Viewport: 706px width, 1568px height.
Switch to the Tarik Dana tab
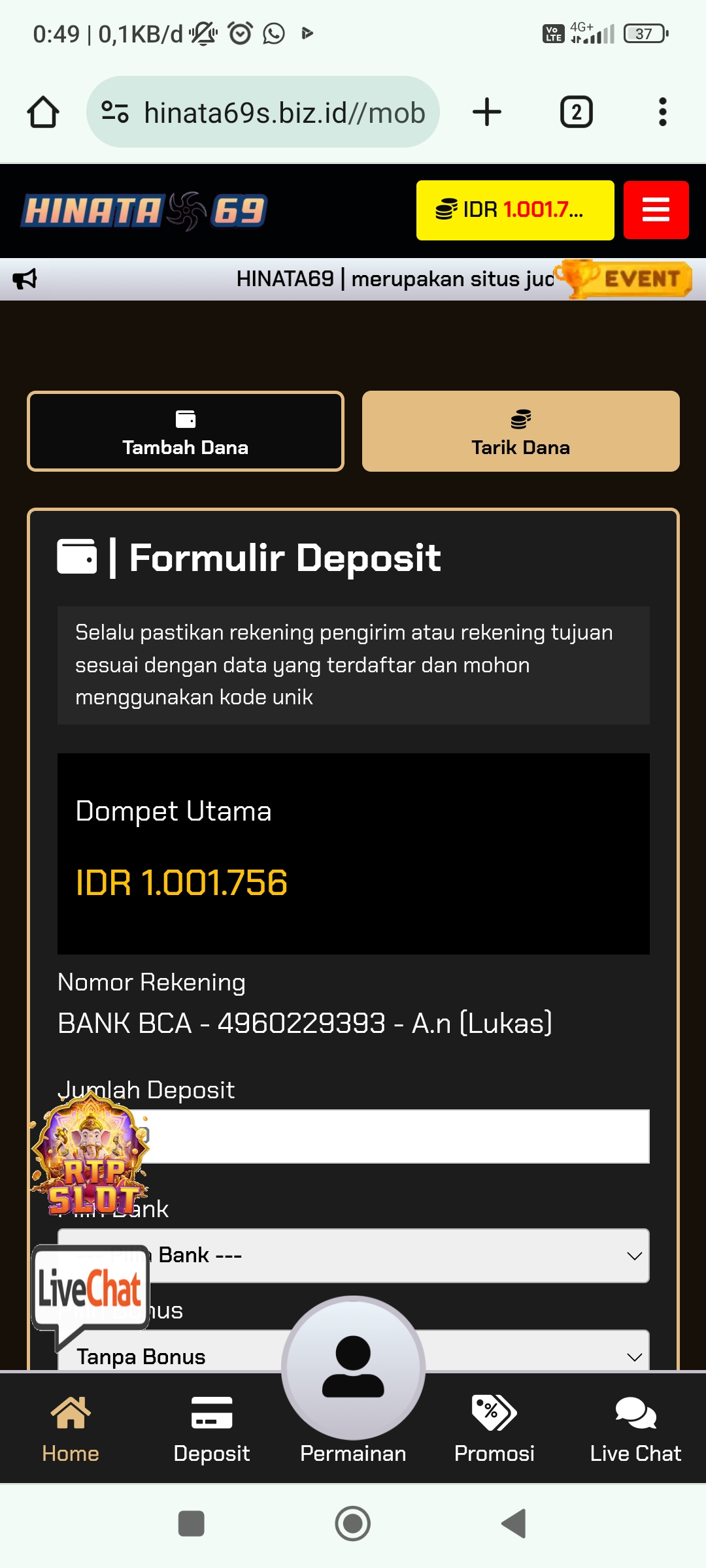point(520,431)
